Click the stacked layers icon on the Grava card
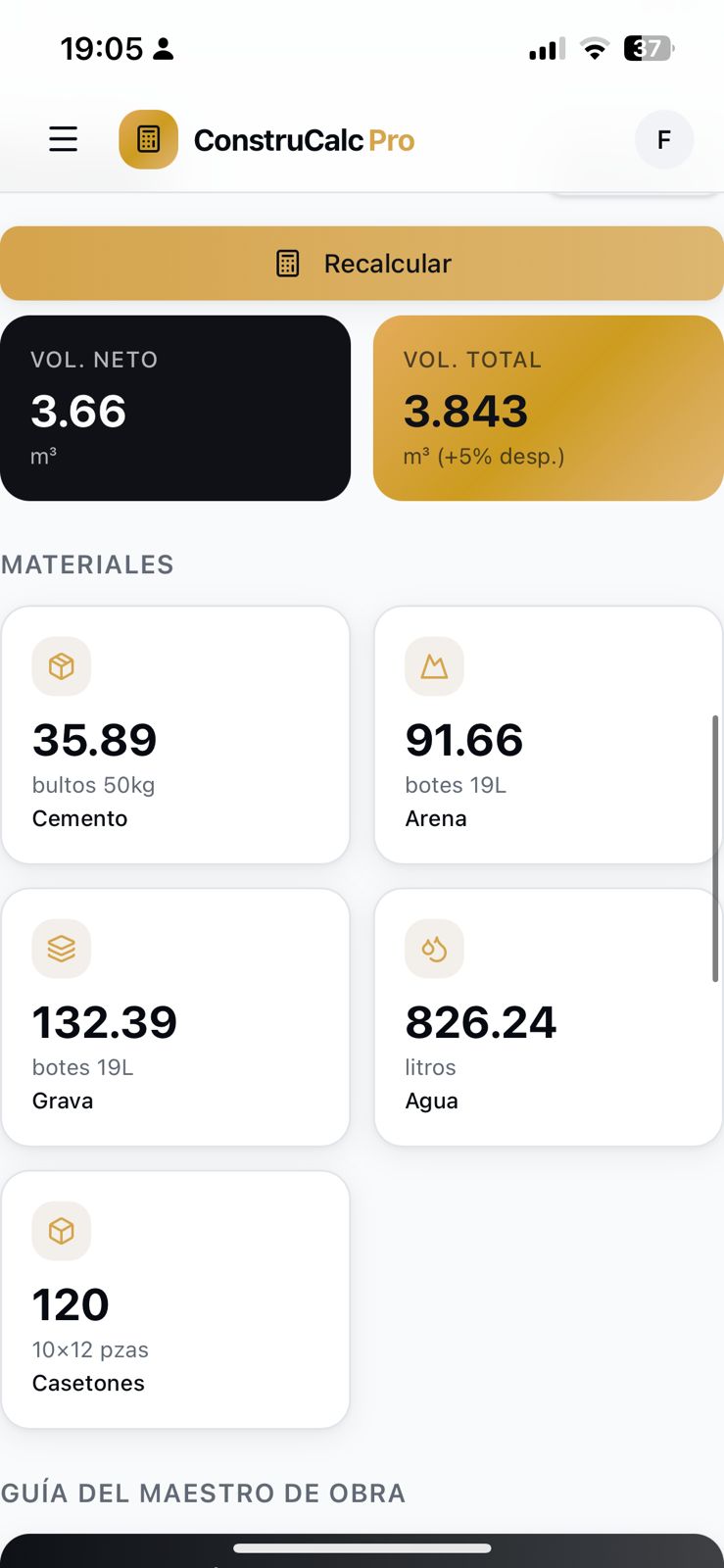Viewport: 724px width, 1568px height. click(61, 948)
